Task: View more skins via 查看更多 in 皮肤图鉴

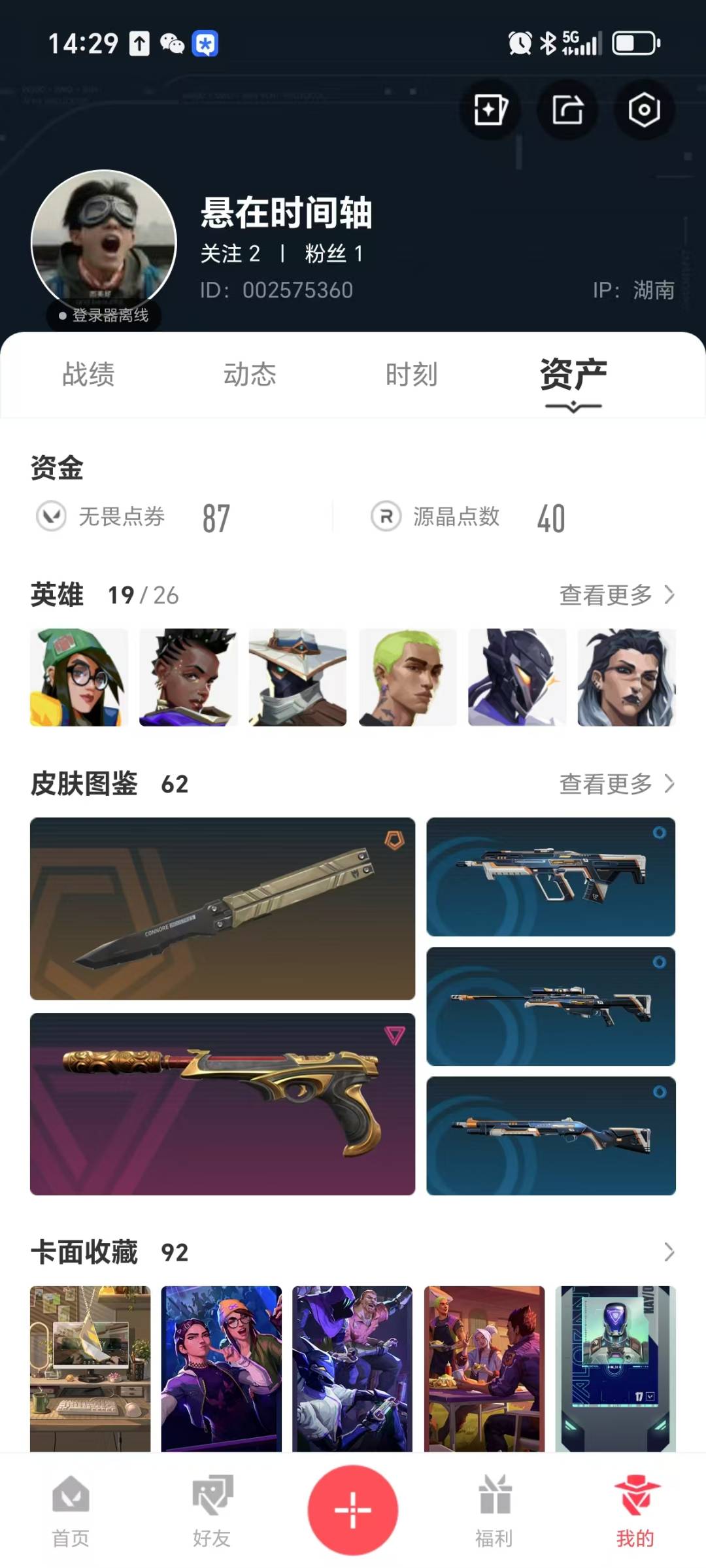Action: (x=616, y=783)
